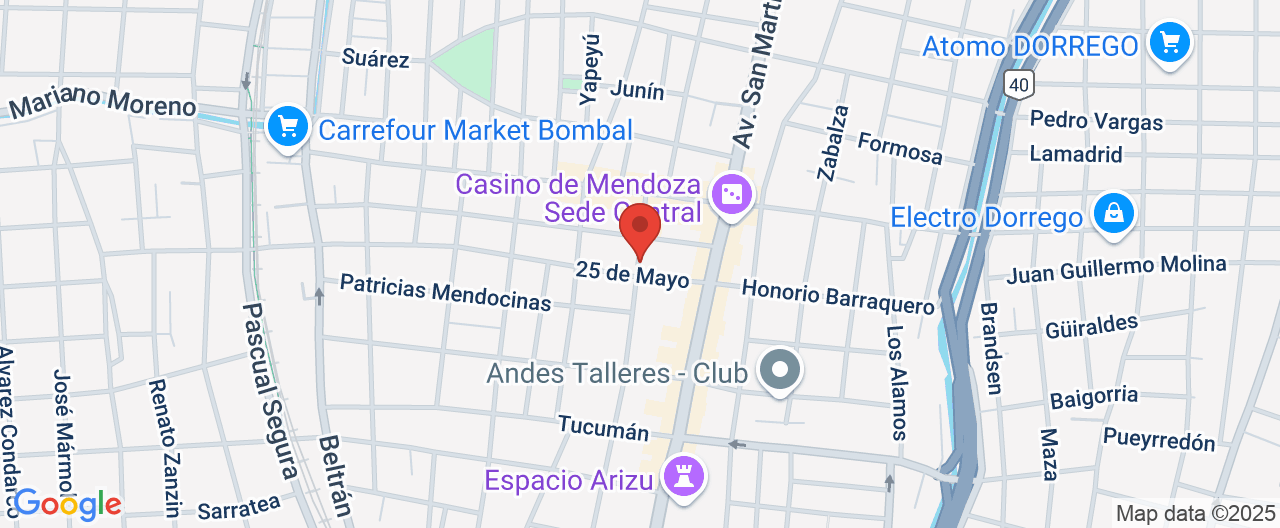The width and height of the screenshot is (1280, 528).
Task: Open the Atomo DORREGO shop marker
Action: tap(1168, 43)
